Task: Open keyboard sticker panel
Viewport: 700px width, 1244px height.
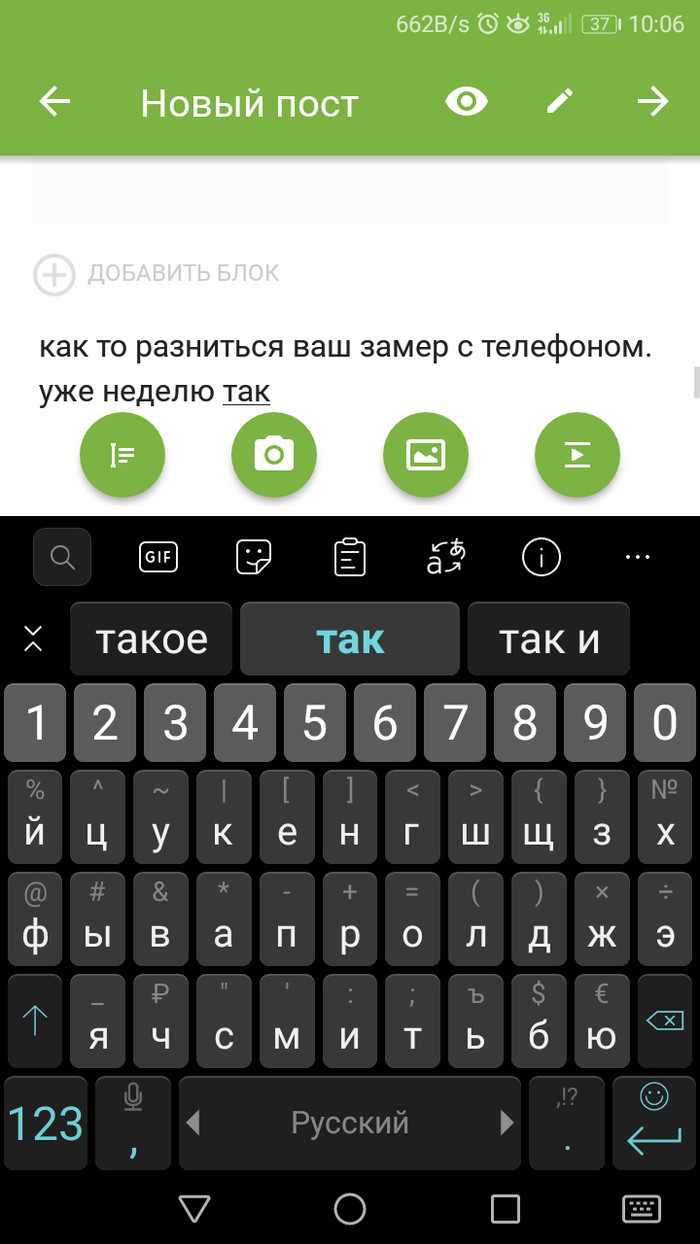Action: (254, 557)
